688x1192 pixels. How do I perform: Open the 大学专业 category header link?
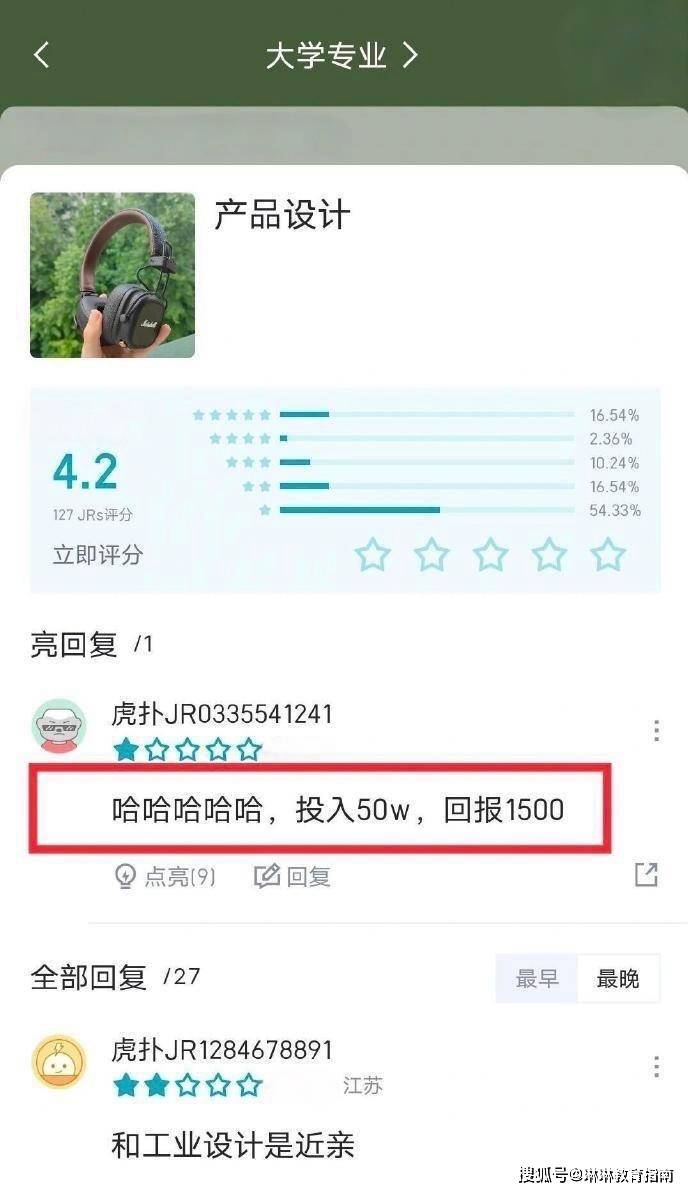[x=340, y=56]
